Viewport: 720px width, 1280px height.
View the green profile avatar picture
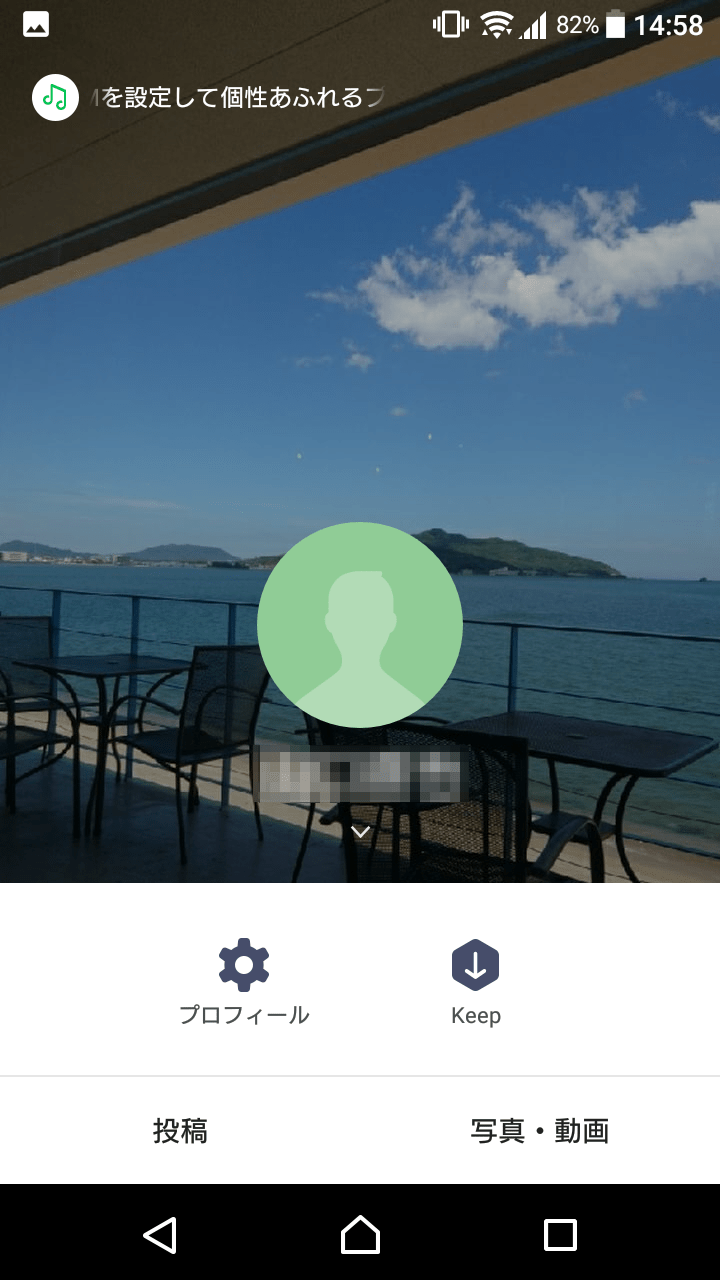[360, 623]
